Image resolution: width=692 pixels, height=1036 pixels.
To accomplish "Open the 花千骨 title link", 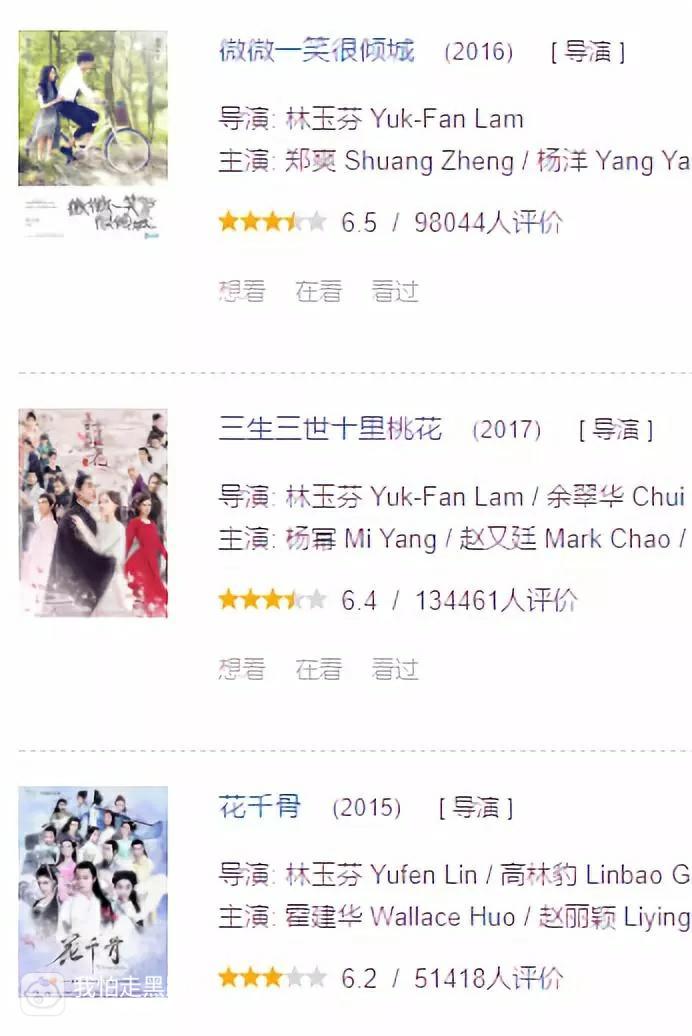I will [x=260, y=807].
